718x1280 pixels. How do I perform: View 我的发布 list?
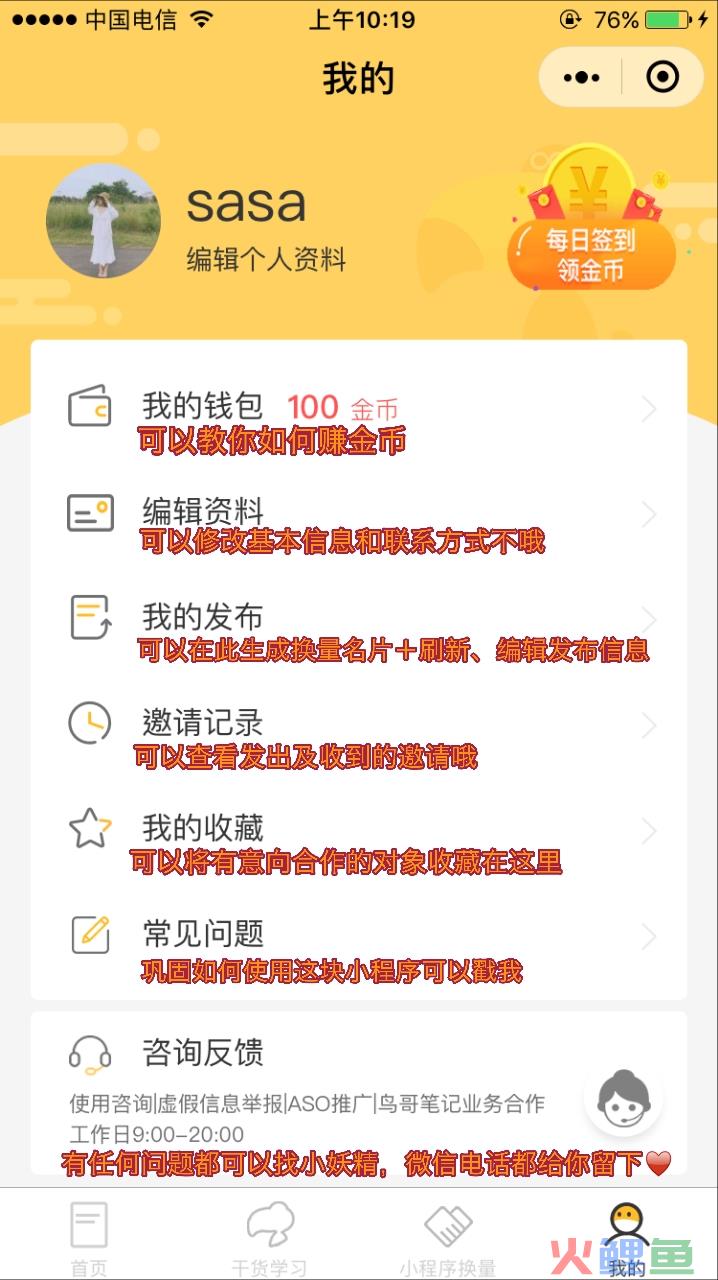(358, 618)
